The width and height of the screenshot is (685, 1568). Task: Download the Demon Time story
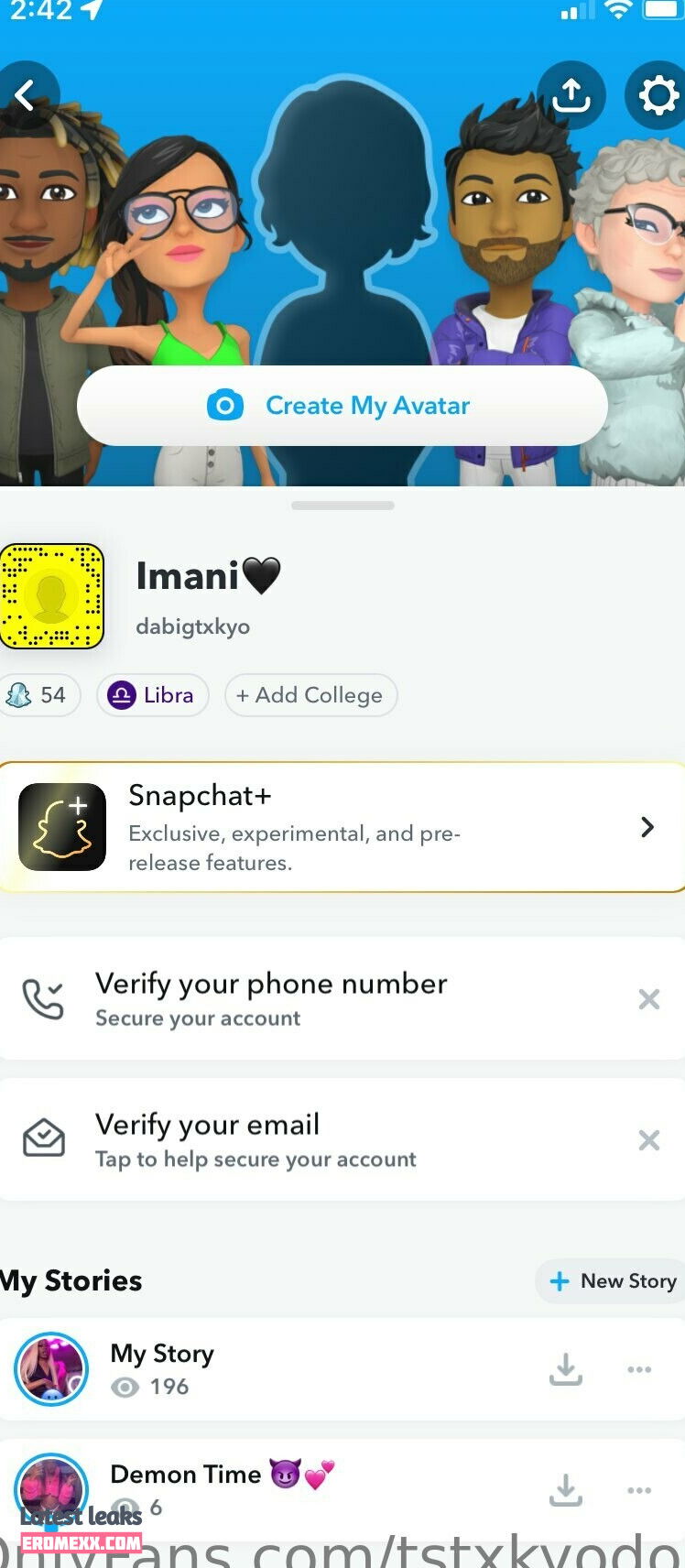click(566, 1490)
